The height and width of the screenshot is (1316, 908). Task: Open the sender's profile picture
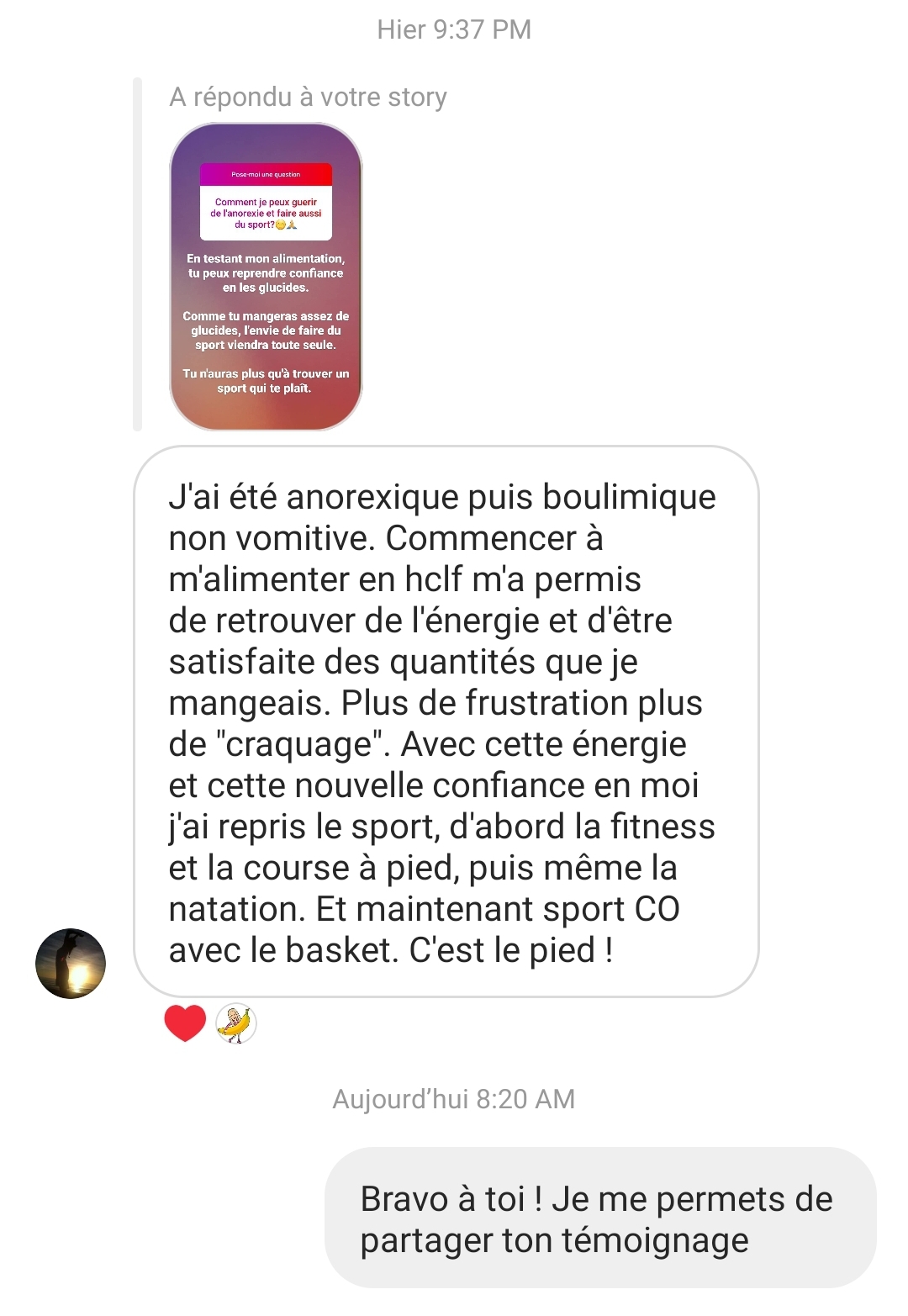coord(71,964)
